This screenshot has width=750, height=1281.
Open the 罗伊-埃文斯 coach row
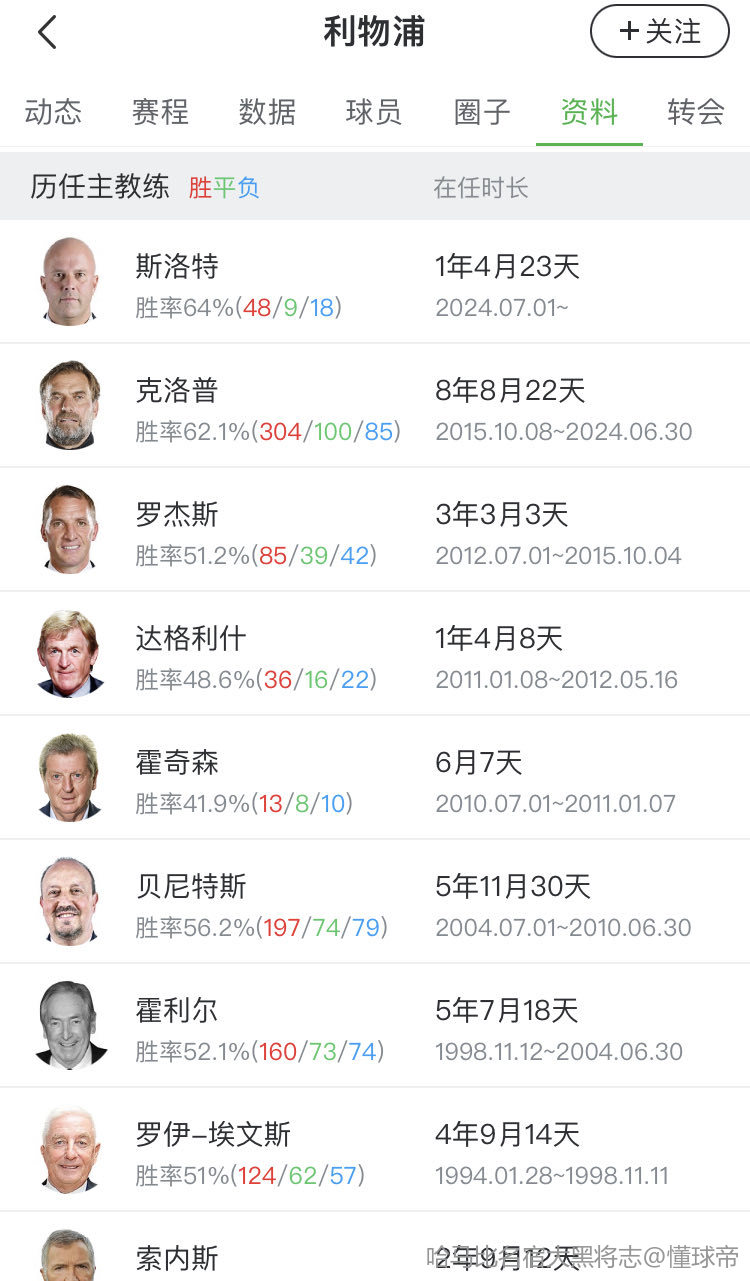click(x=375, y=1150)
